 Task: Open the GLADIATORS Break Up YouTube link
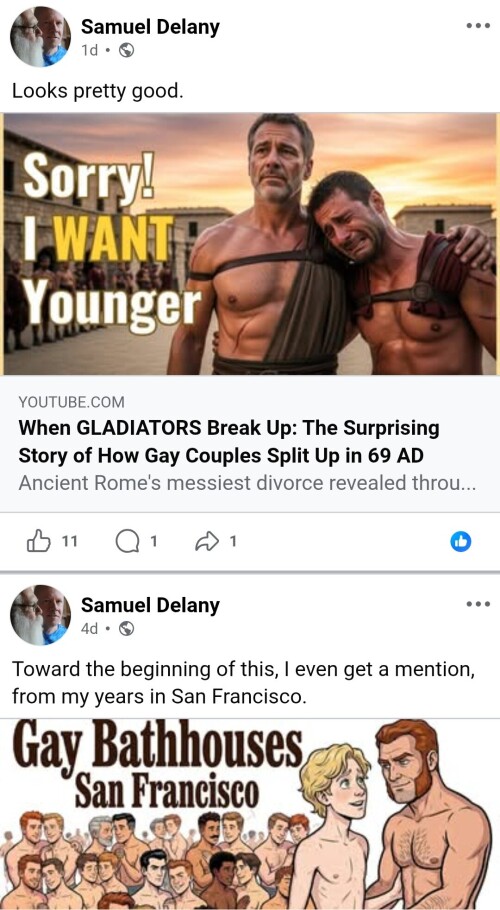coord(229,442)
